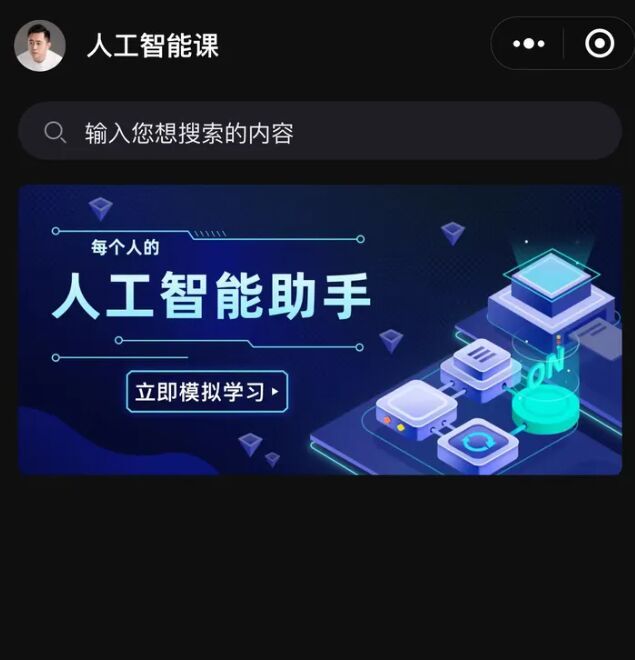Close the mini program with the circle button
Viewport: 635px width, 660px height.
599,44
